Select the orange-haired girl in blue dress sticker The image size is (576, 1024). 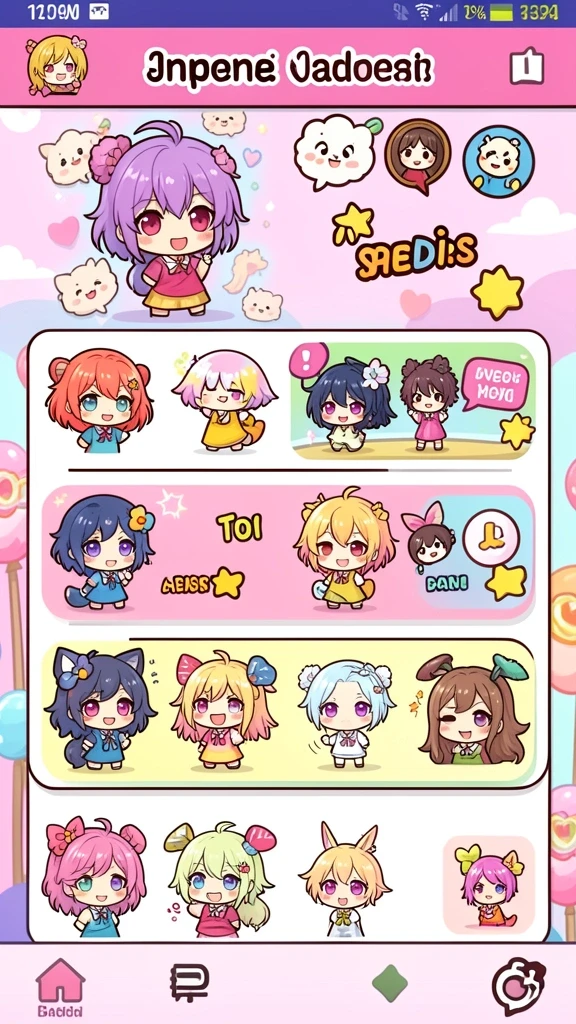(99, 400)
